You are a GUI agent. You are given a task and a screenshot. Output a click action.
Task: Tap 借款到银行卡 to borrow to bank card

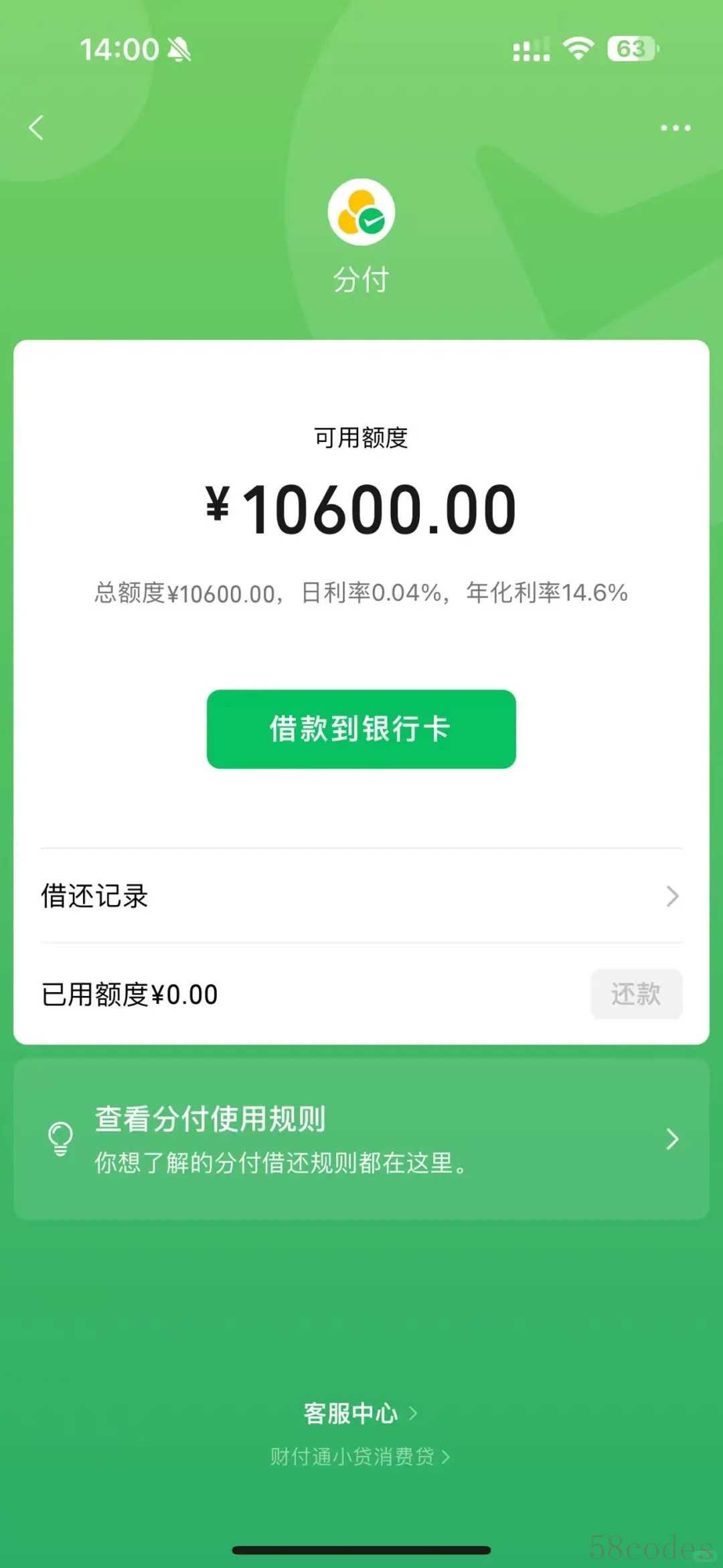(x=361, y=729)
